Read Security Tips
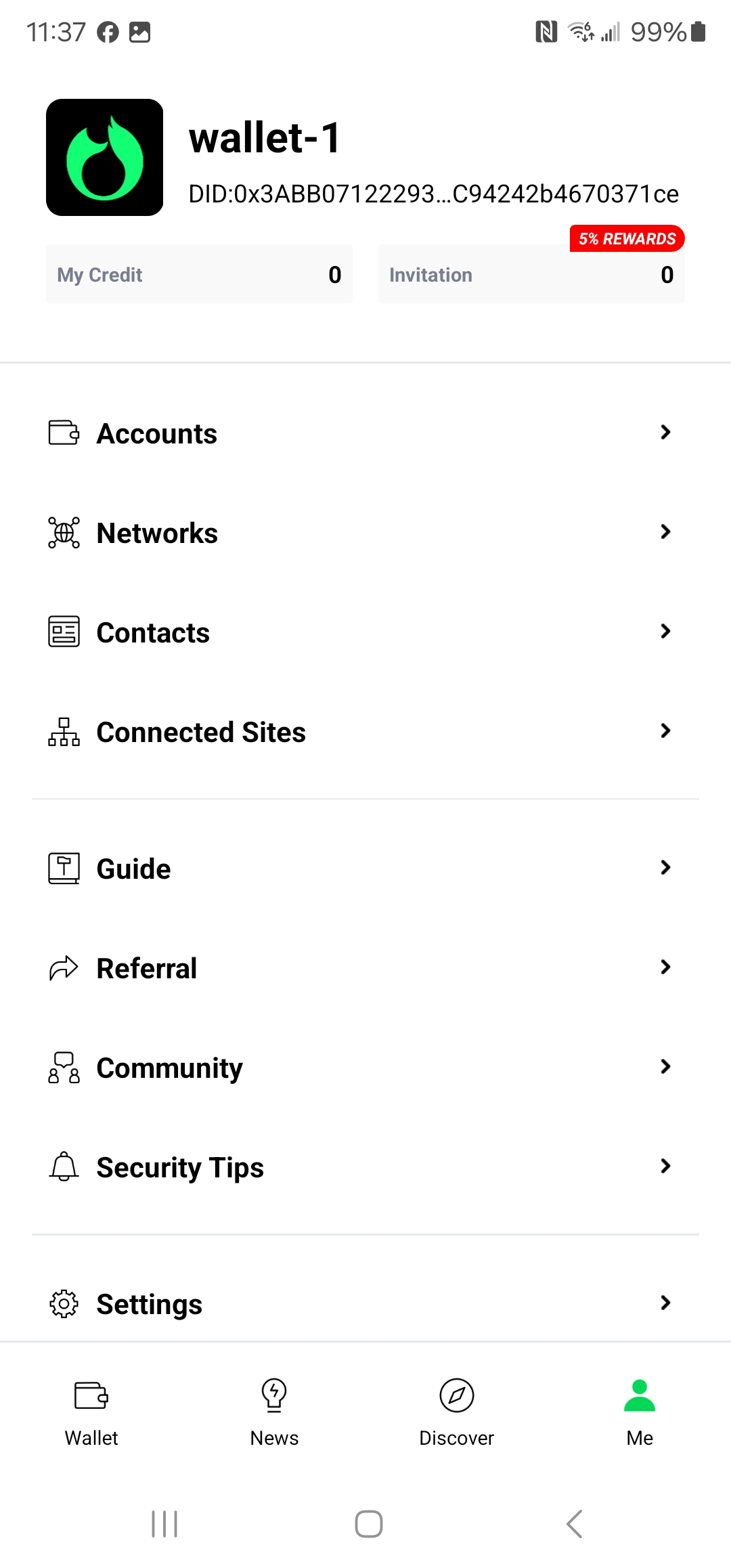 [x=365, y=1167]
